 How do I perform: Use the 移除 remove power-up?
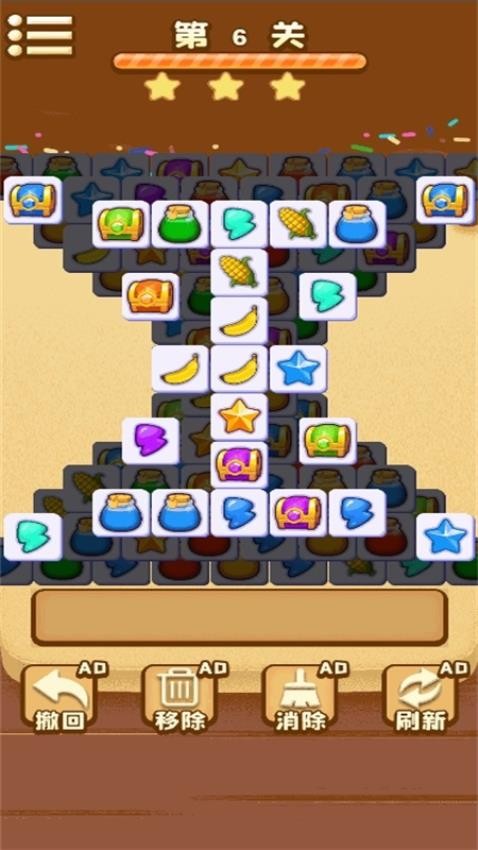coord(181,700)
